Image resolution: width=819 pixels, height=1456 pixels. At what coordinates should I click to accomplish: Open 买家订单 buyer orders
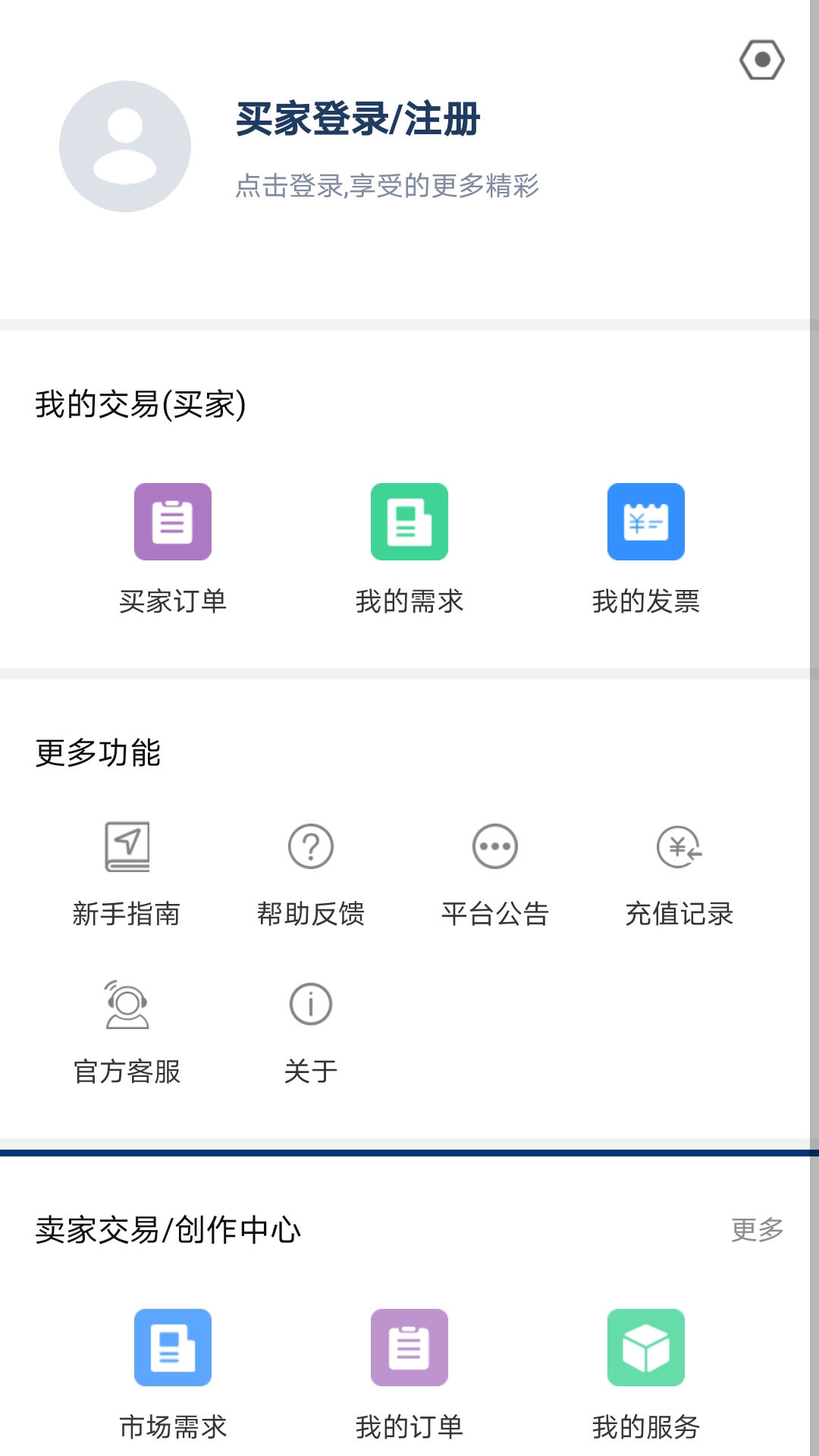[173, 548]
